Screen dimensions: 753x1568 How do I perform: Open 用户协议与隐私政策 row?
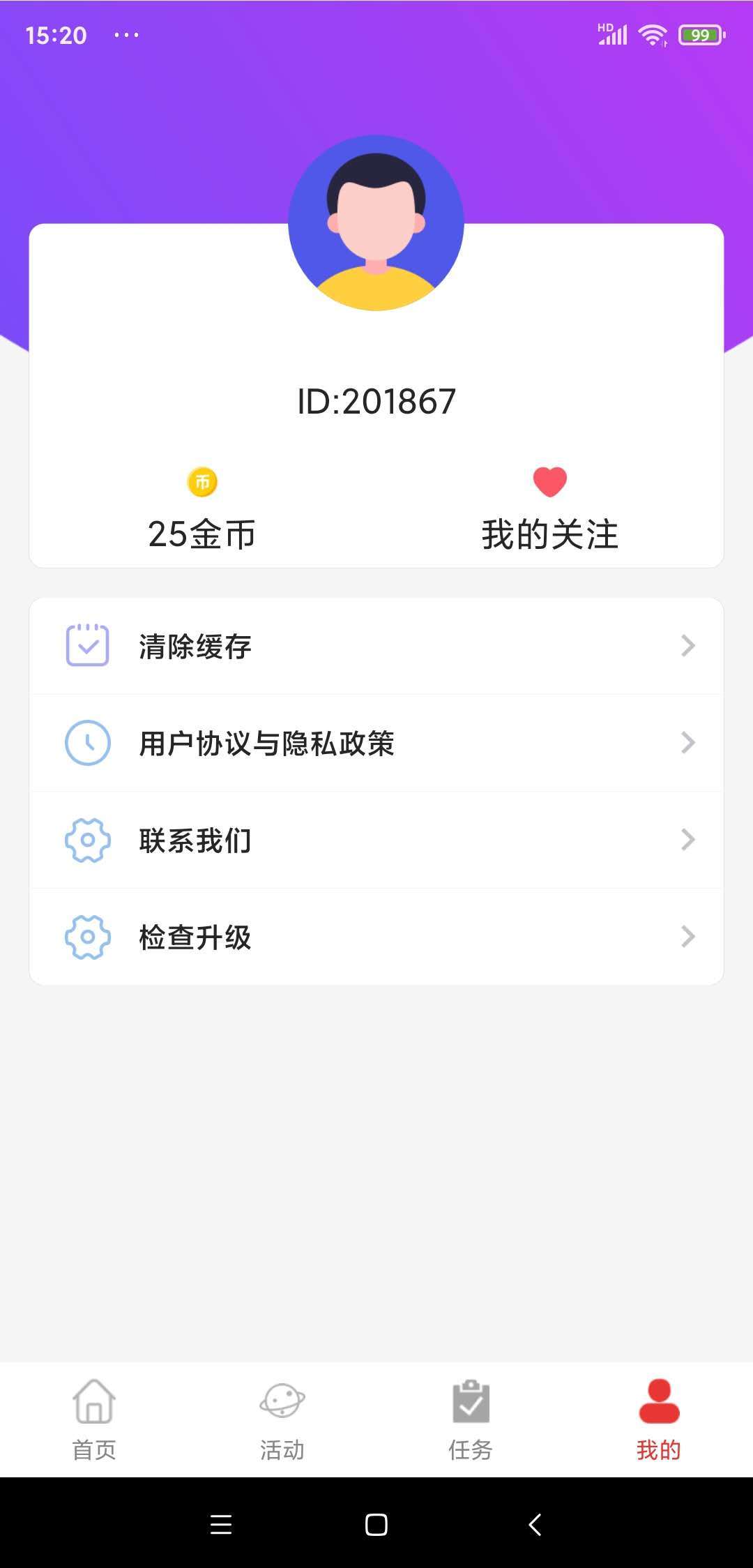point(376,743)
